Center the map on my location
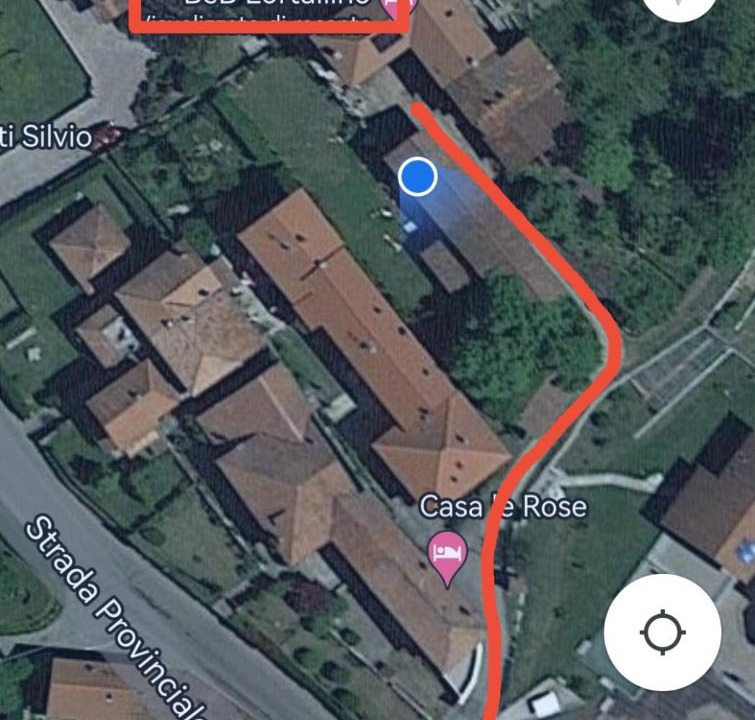755x720 pixels. pos(662,632)
